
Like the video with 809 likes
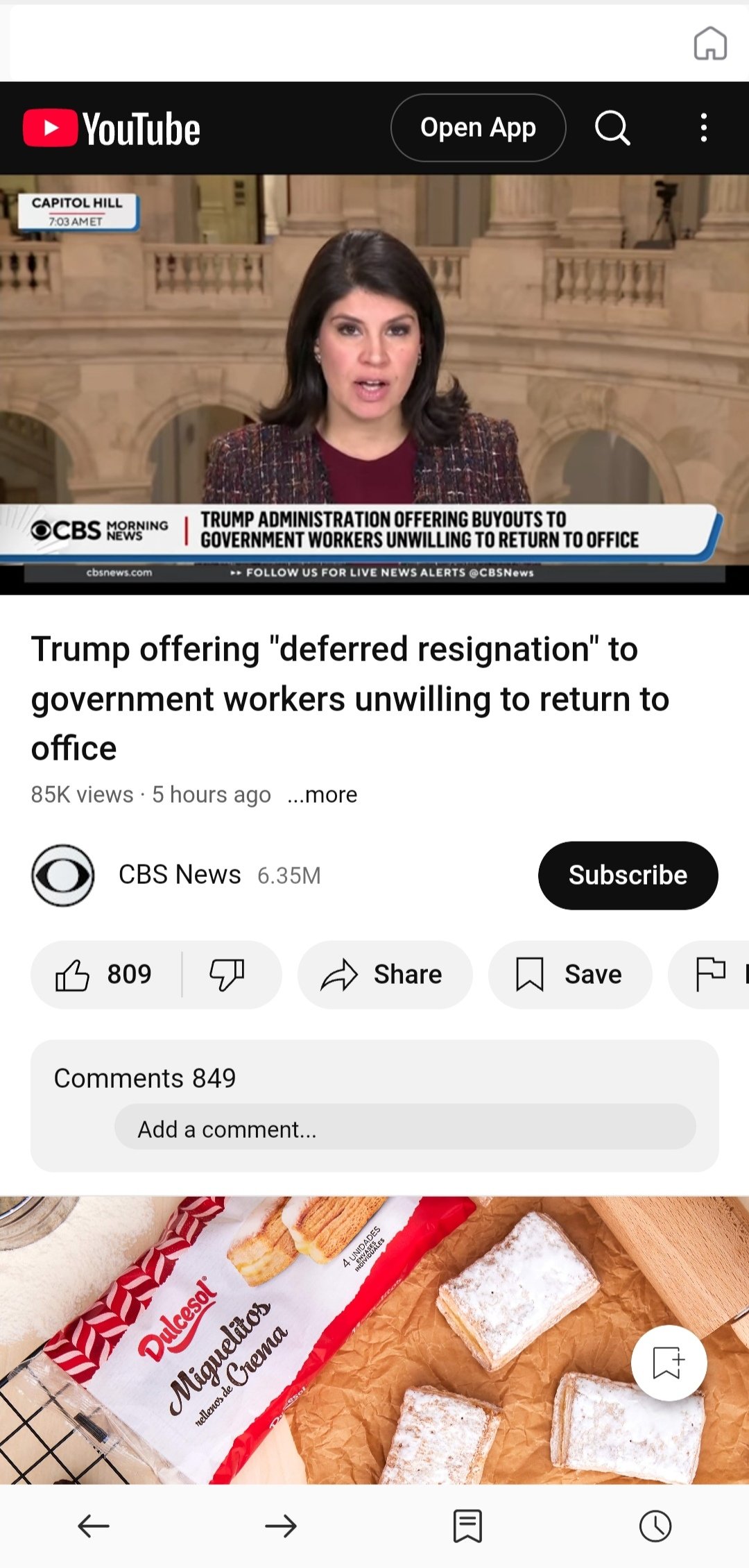[x=104, y=975]
